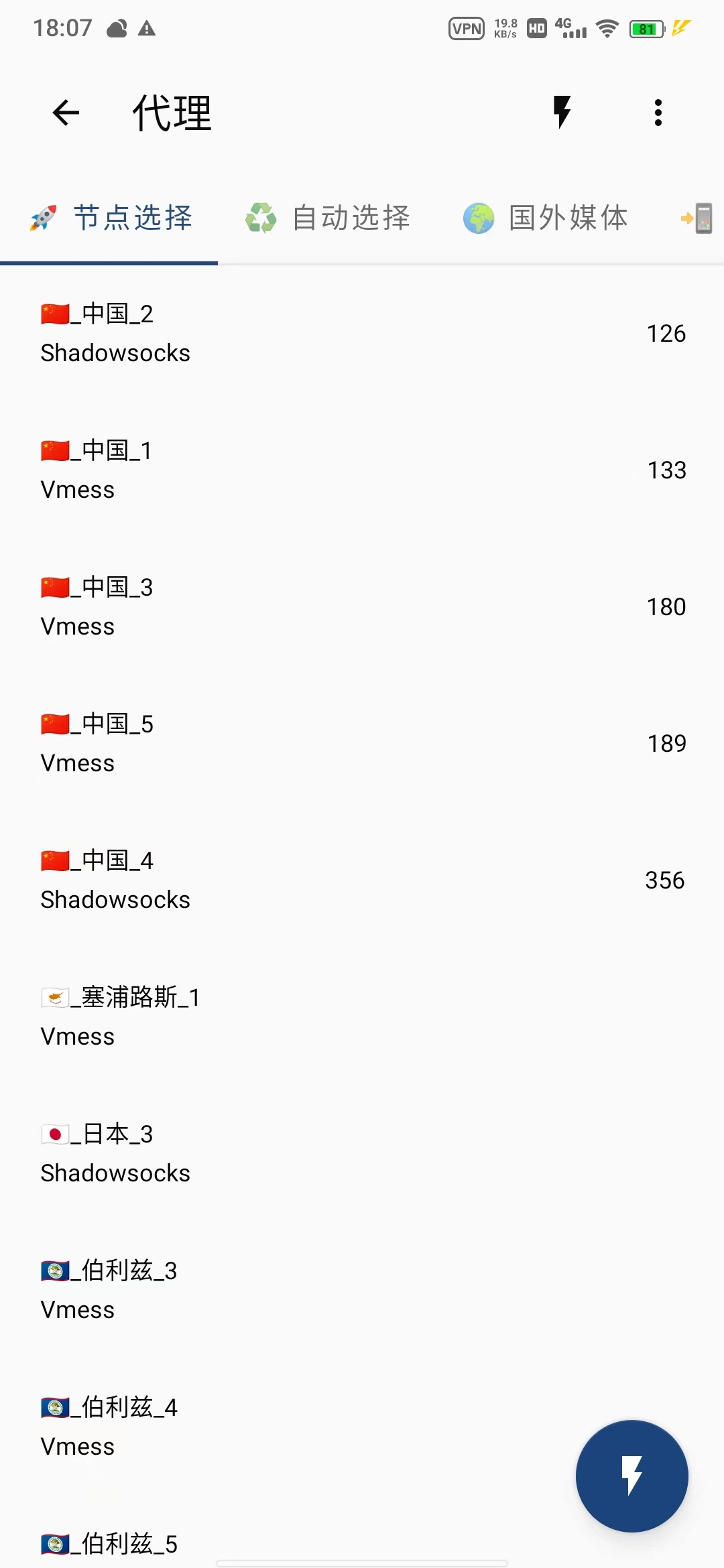The width and height of the screenshot is (724, 1568).
Task: Select the 中国_2 Shadowsocks node
Action: tap(362, 334)
